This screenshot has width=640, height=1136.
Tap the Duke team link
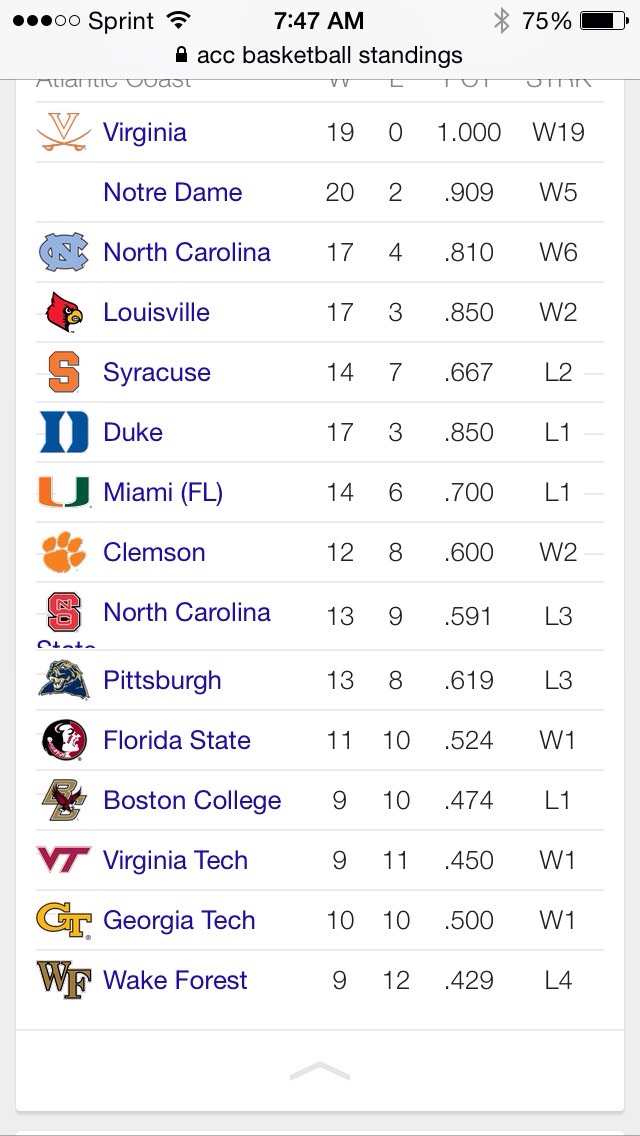click(133, 433)
